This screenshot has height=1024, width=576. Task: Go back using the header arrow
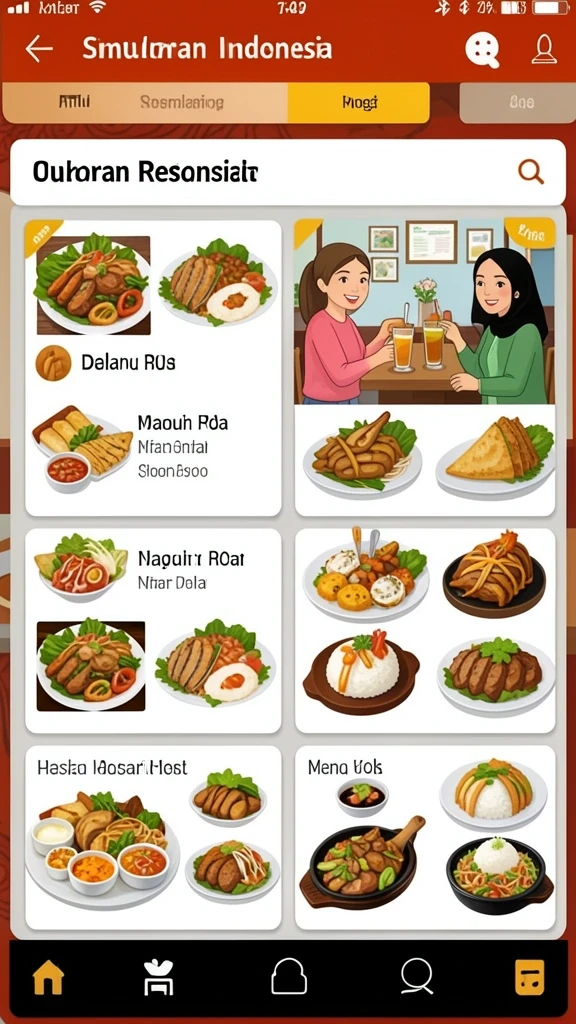pos(39,49)
